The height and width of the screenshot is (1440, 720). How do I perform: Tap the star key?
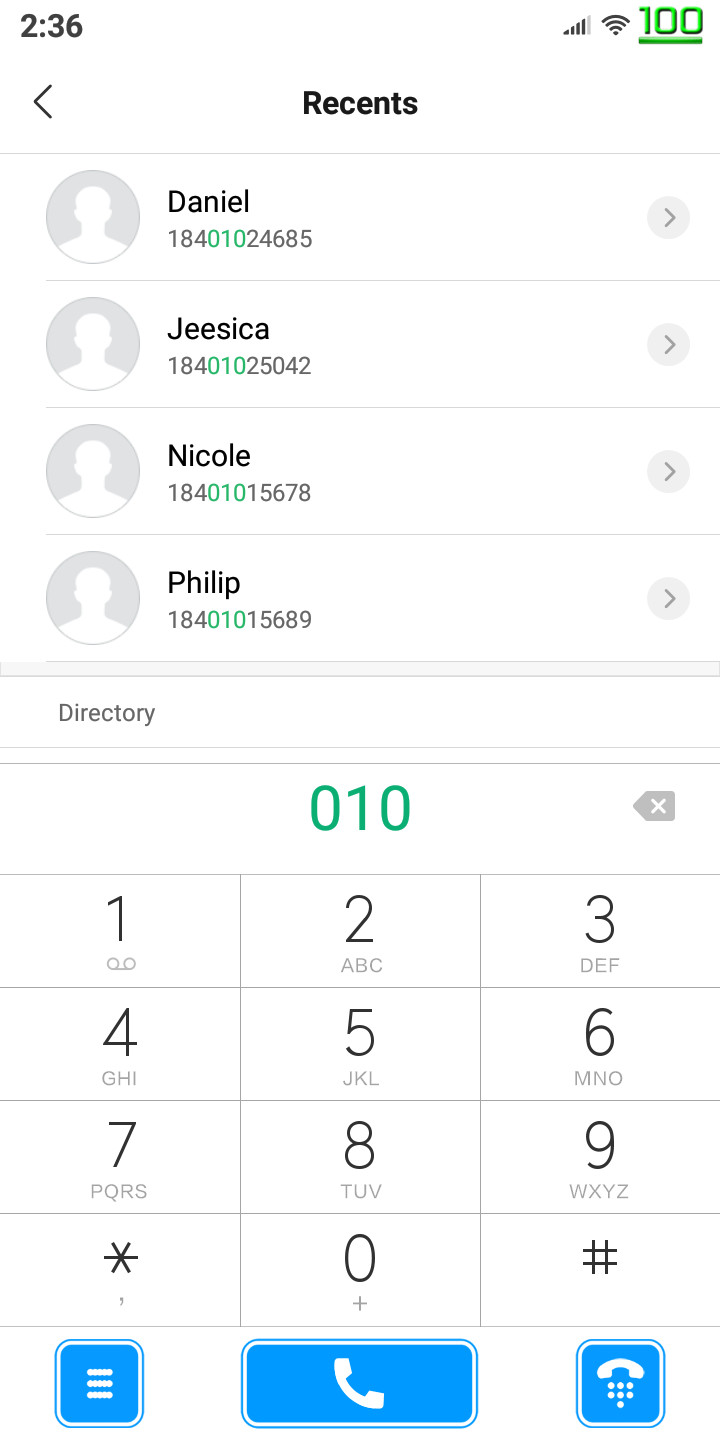point(120,1270)
